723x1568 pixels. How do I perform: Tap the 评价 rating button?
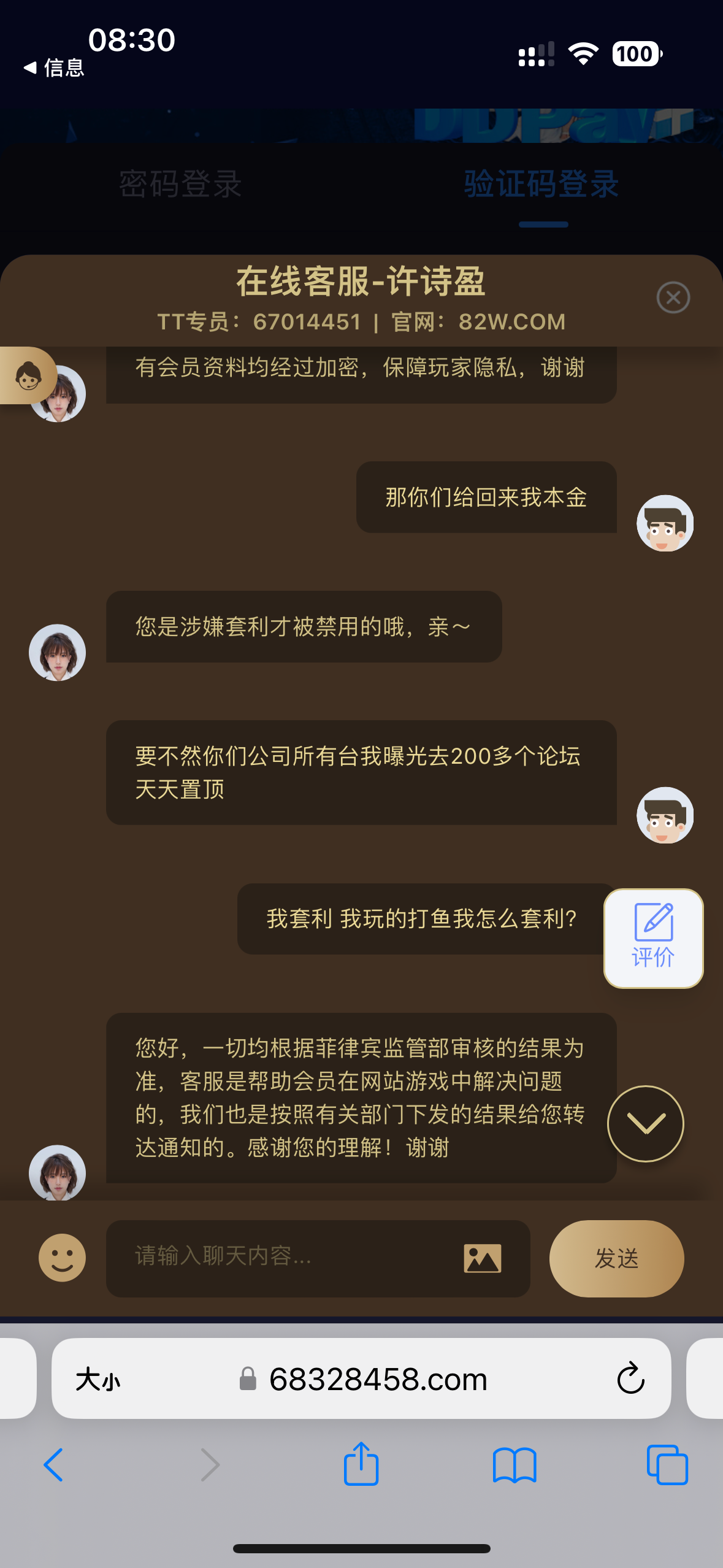tap(653, 938)
